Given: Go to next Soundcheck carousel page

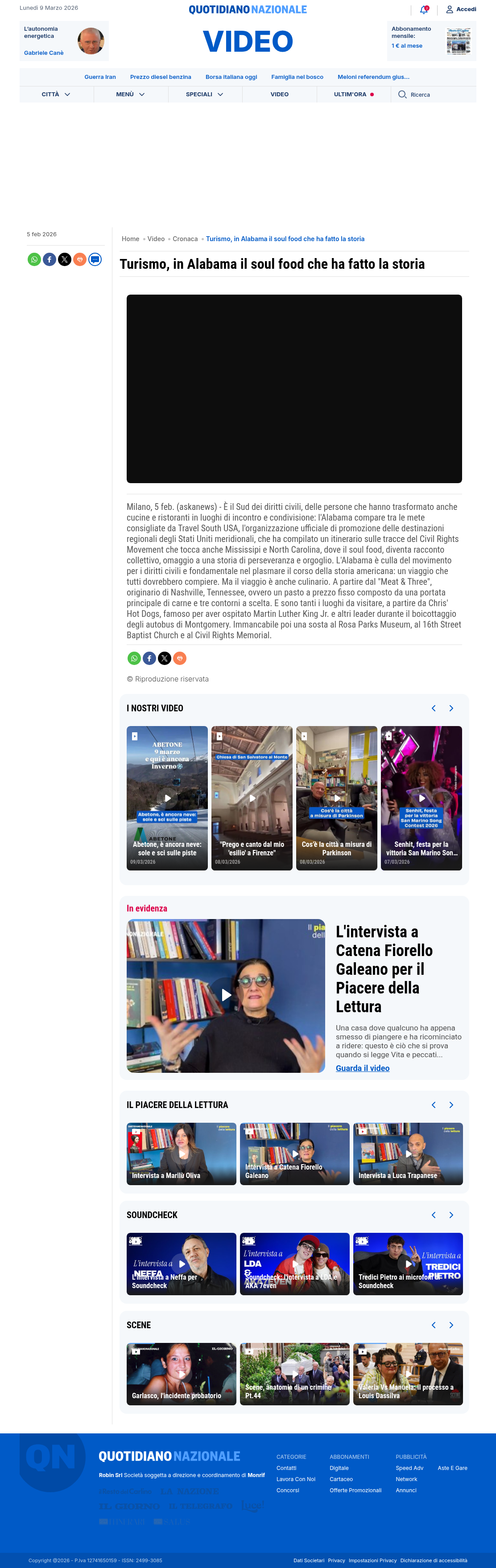Looking at the screenshot, I should [x=451, y=1215].
